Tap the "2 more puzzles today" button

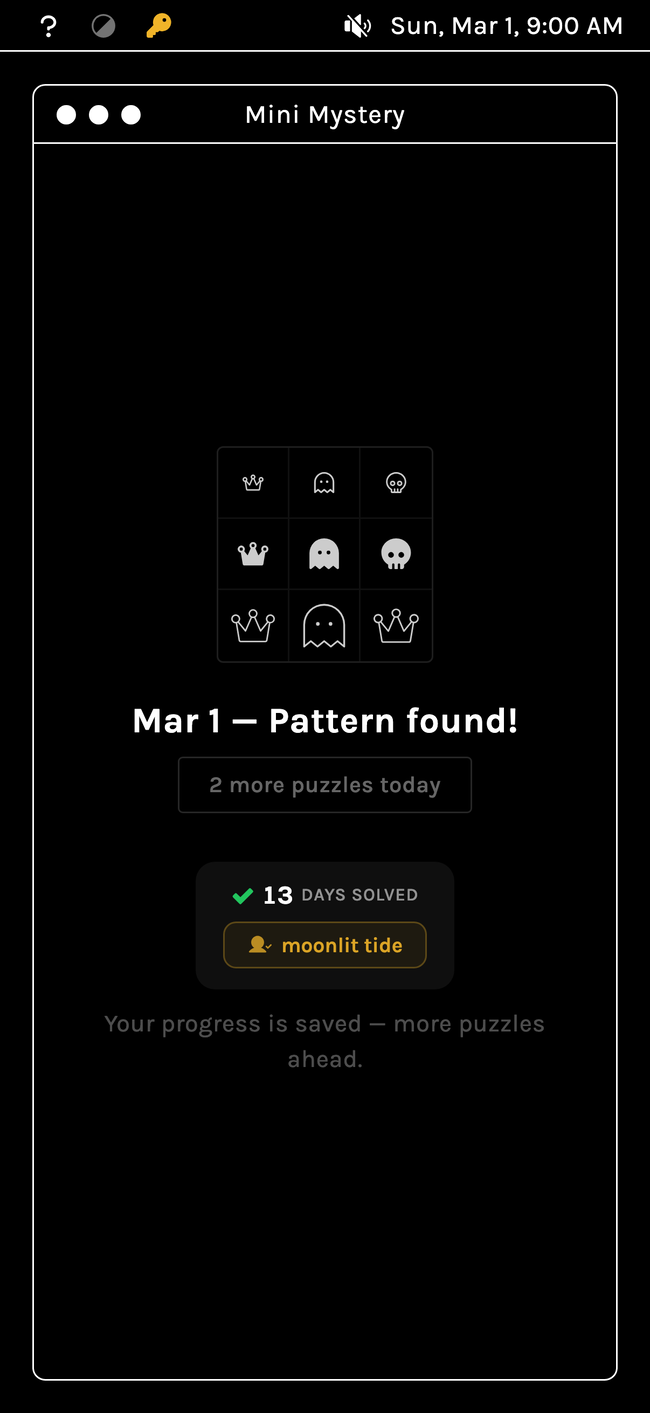click(325, 785)
